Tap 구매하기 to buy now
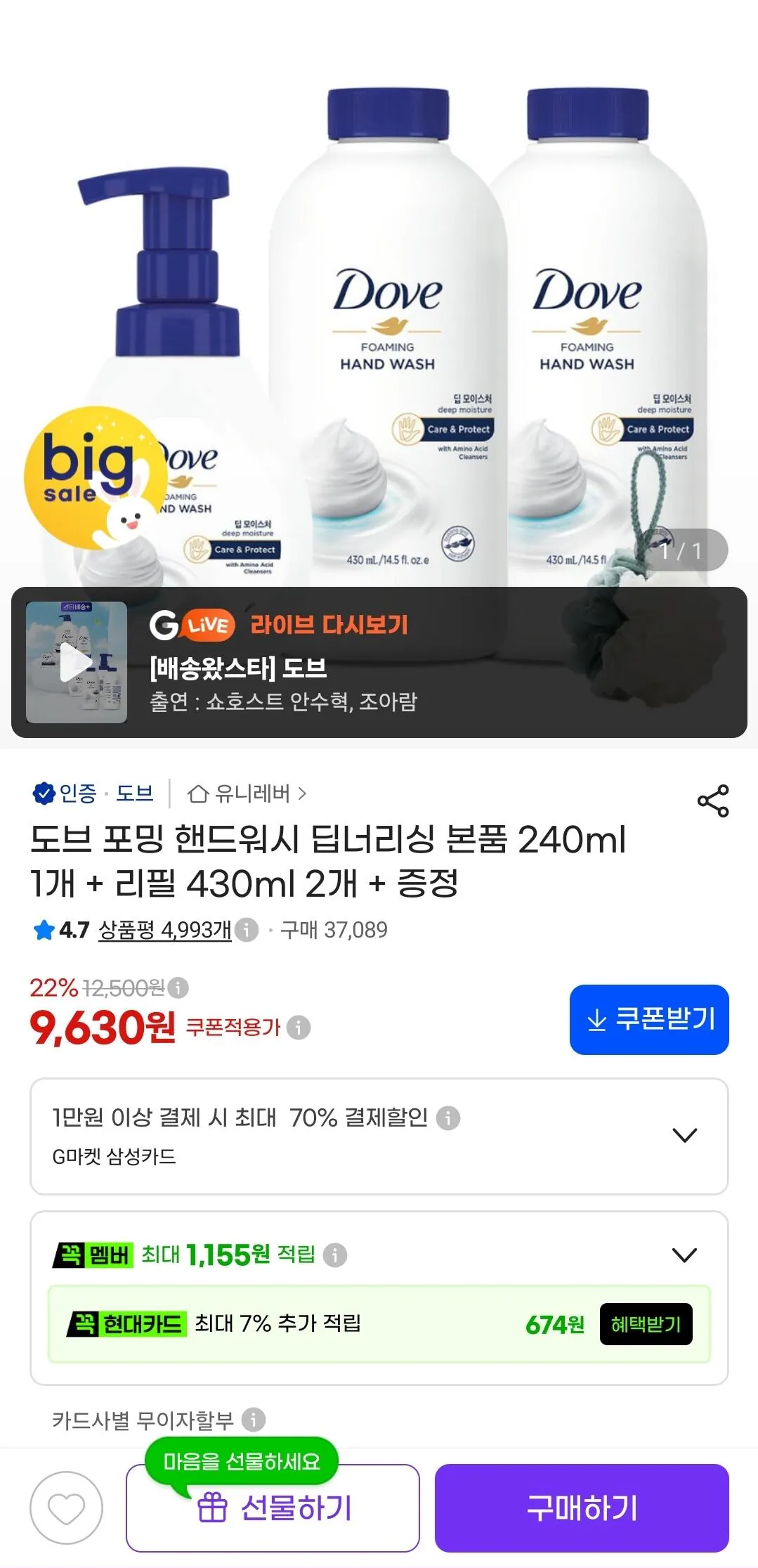The height and width of the screenshot is (1568, 758). pos(582,1508)
